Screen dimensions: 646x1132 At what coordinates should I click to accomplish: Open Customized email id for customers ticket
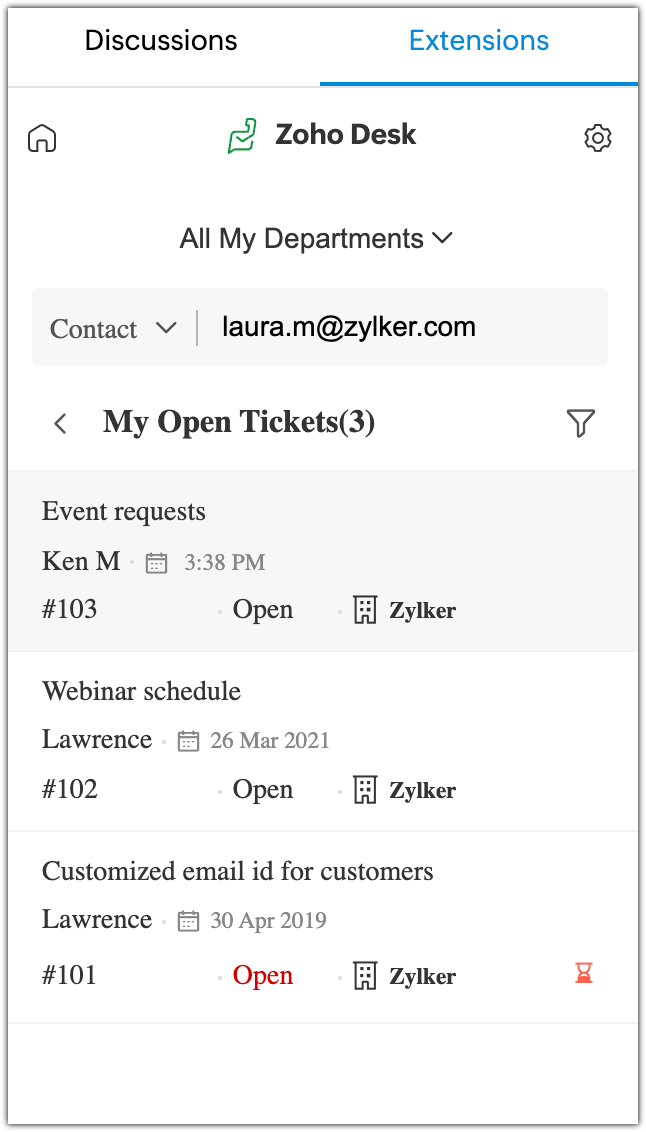tap(238, 871)
